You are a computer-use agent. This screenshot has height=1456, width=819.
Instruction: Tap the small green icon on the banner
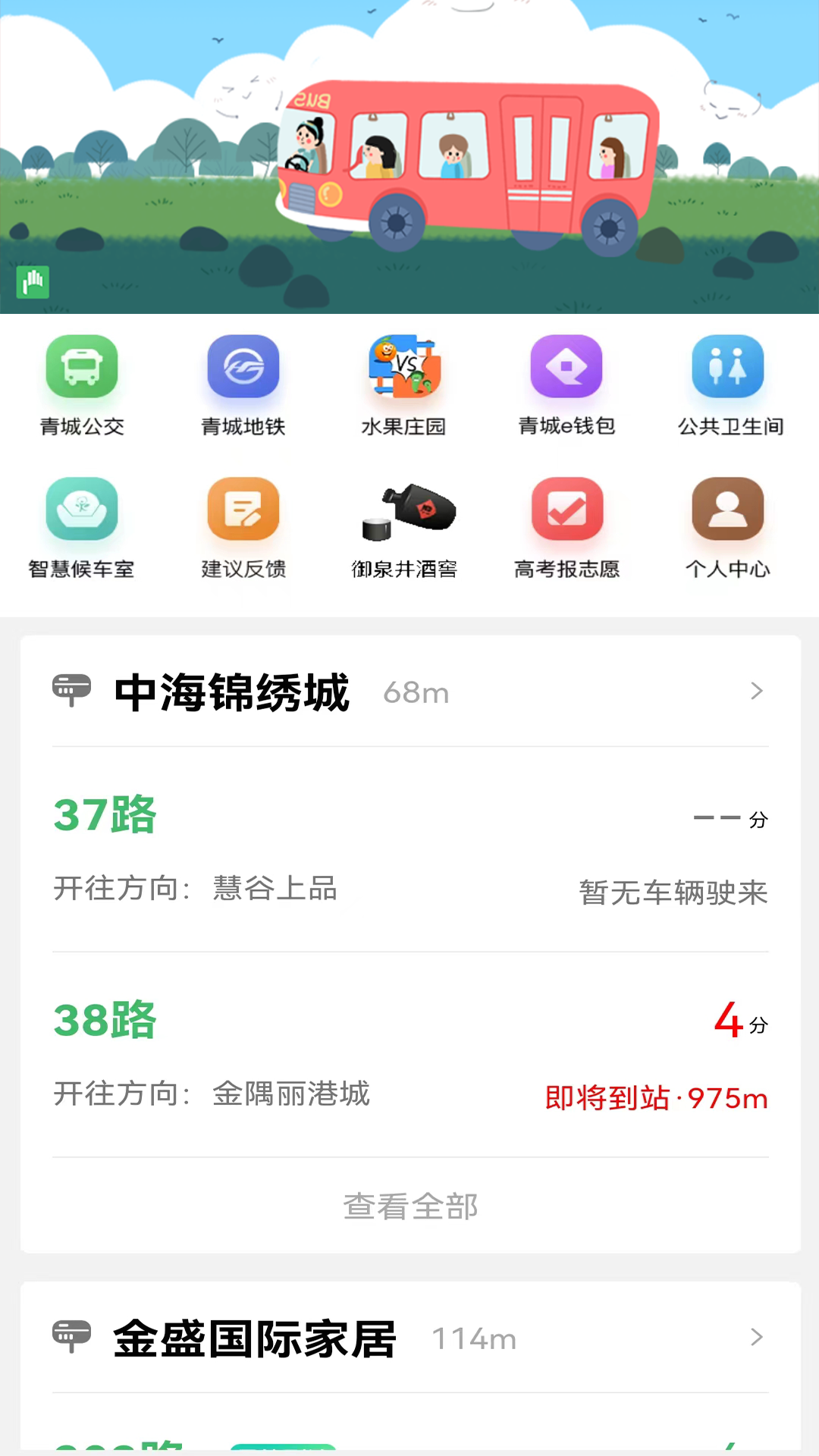point(33,282)
